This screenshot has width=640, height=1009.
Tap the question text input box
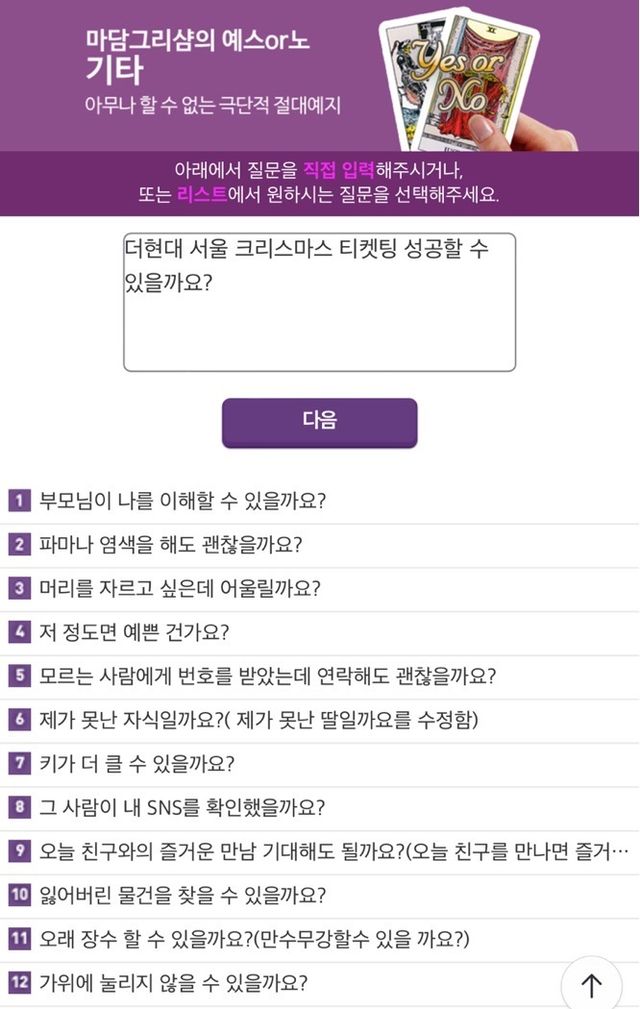tap(319, 302)
